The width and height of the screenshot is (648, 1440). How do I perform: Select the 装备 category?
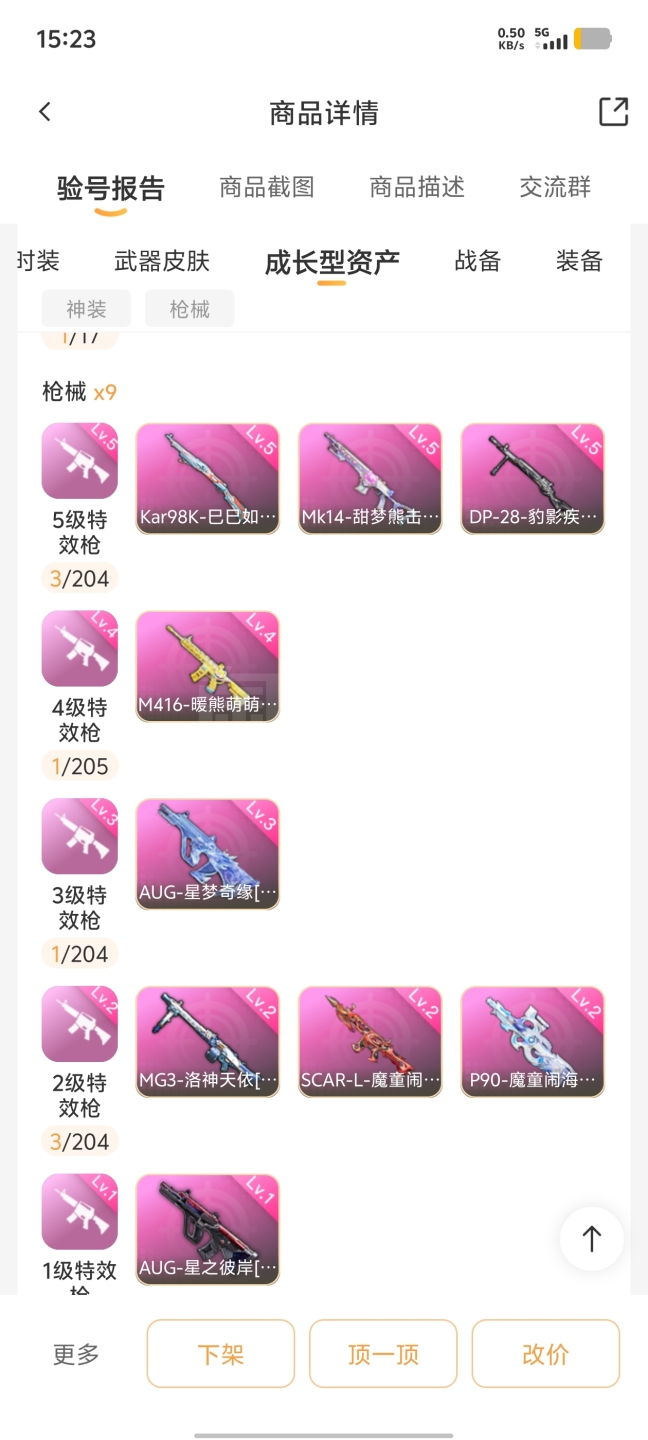[x=579, y=262]
